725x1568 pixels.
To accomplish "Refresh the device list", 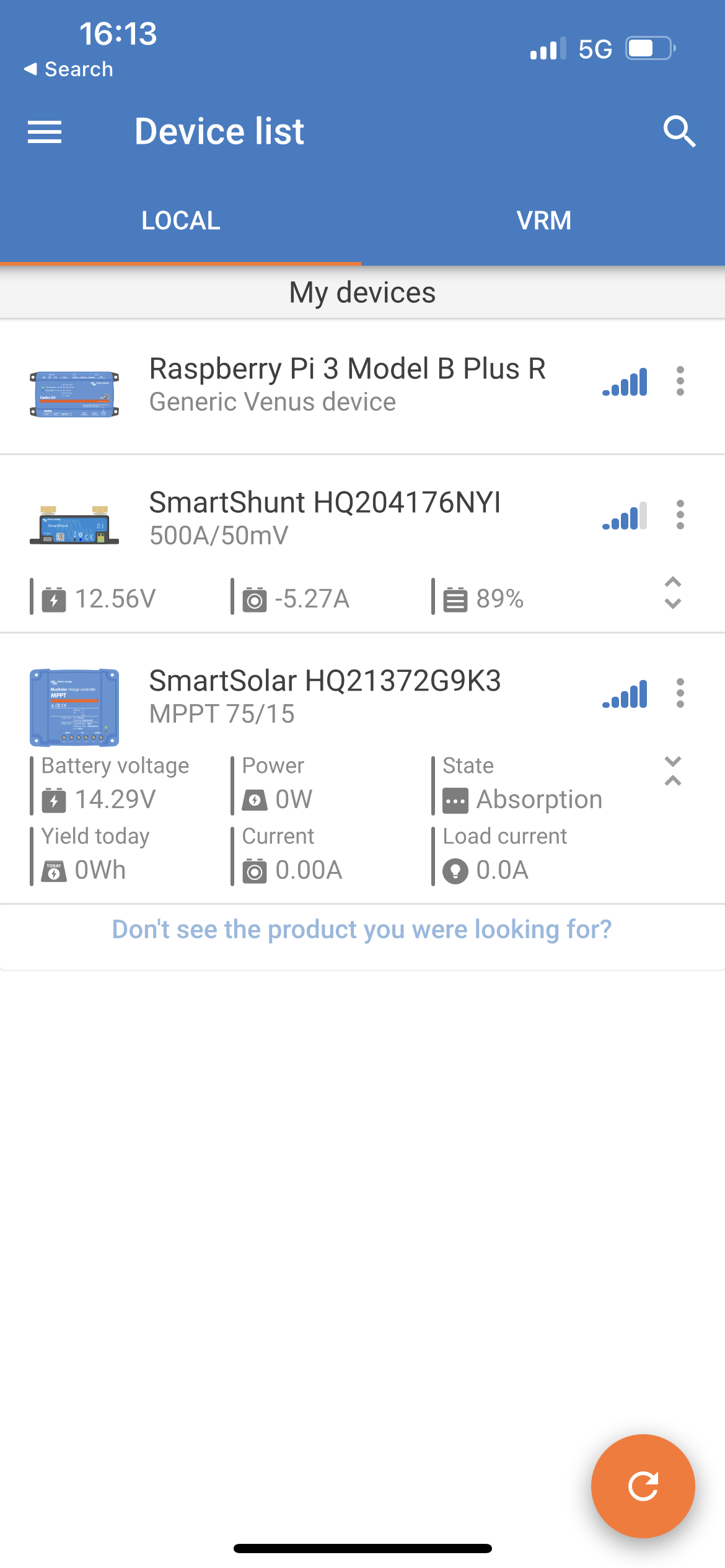I will [643, 1486].
